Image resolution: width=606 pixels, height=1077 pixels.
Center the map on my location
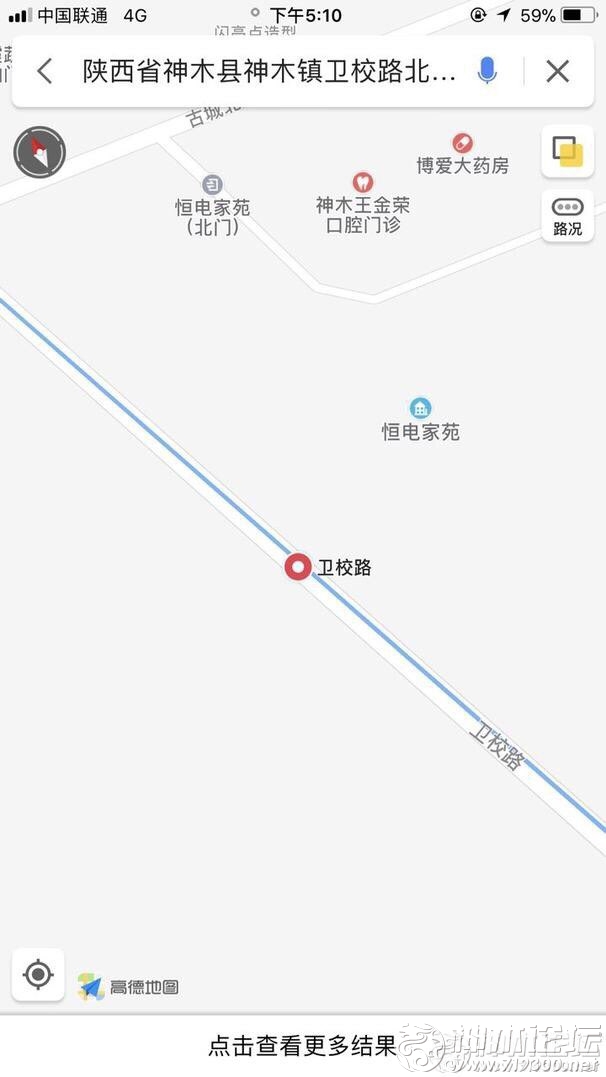[x=38, y=973]
